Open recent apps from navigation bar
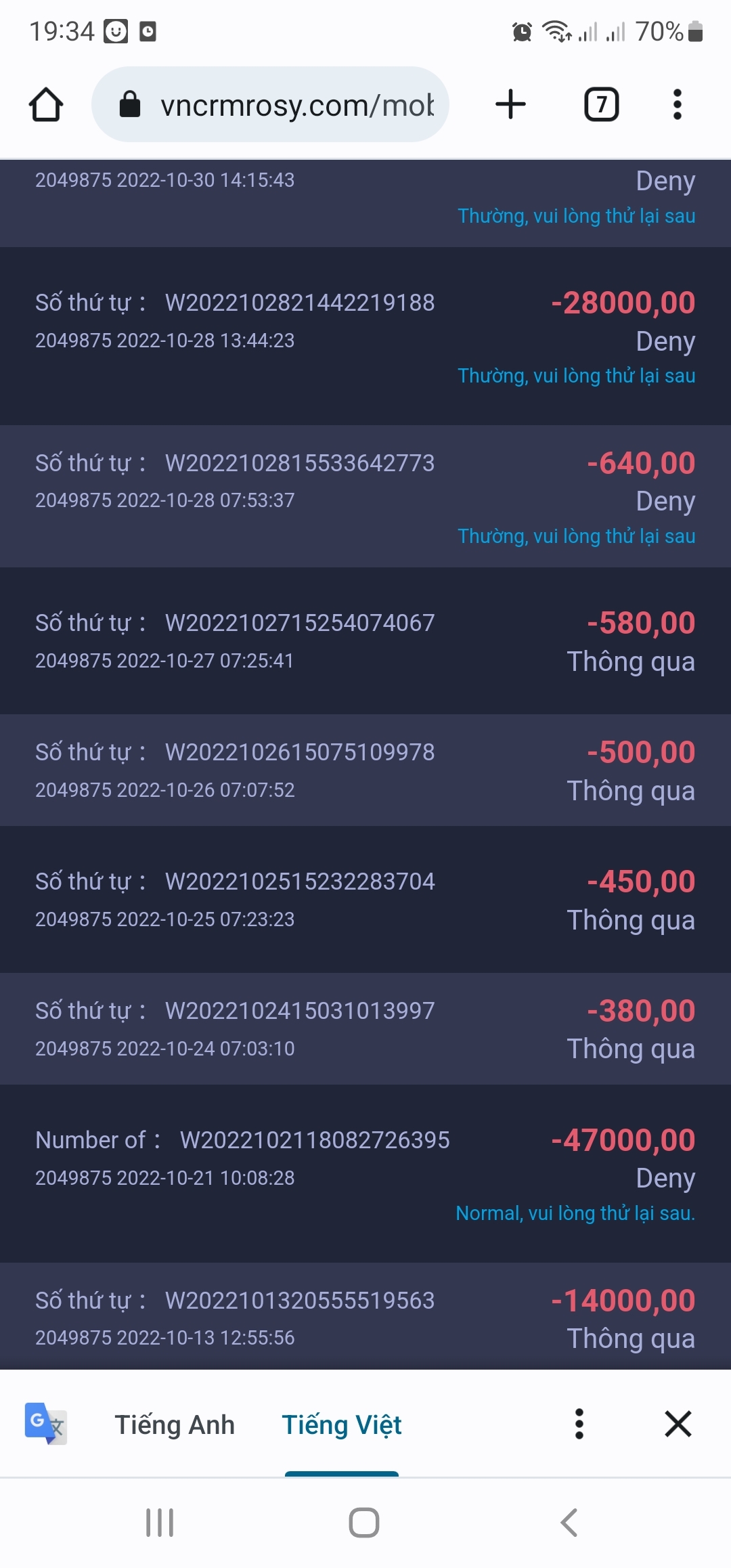731x1568 pixels. 160,1523
